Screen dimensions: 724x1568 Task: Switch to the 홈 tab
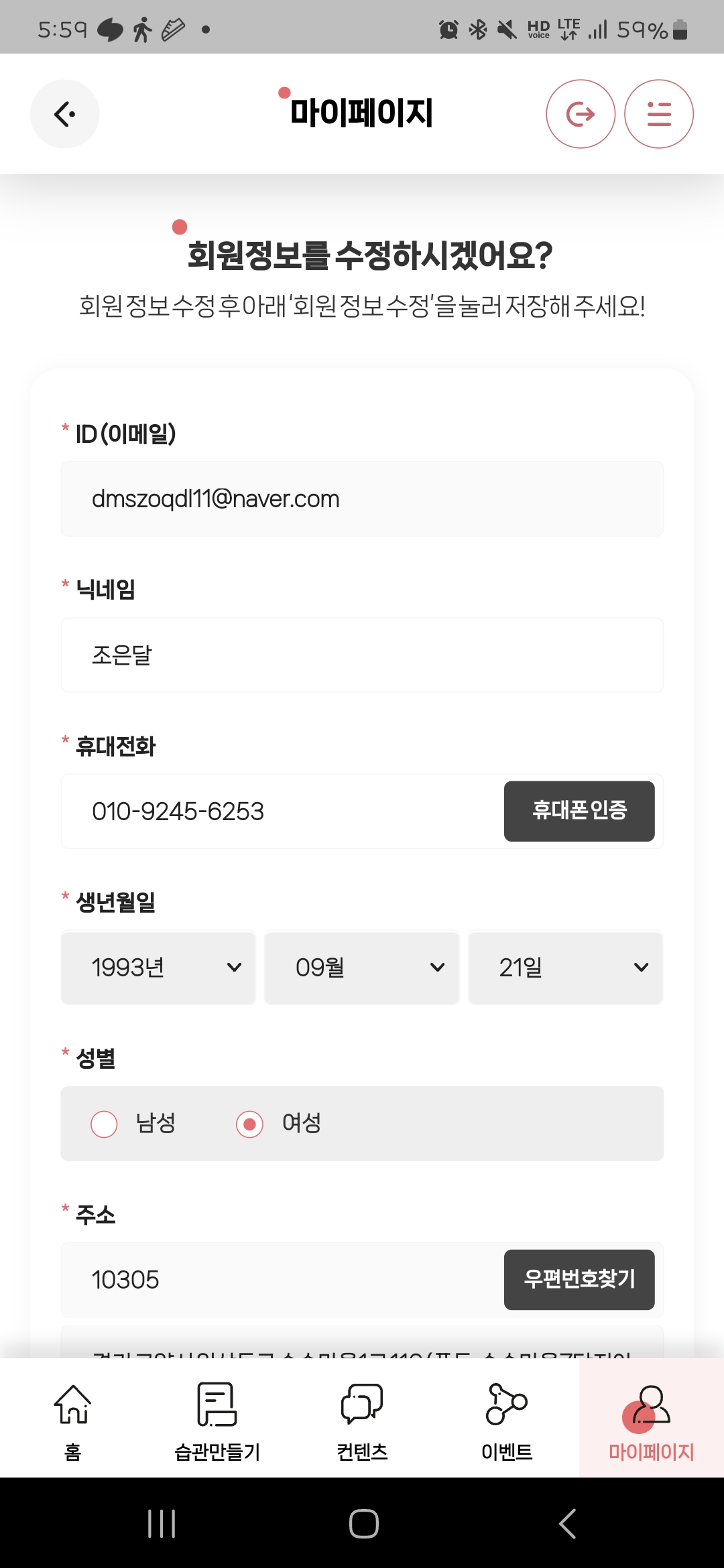click(72, 1419)
